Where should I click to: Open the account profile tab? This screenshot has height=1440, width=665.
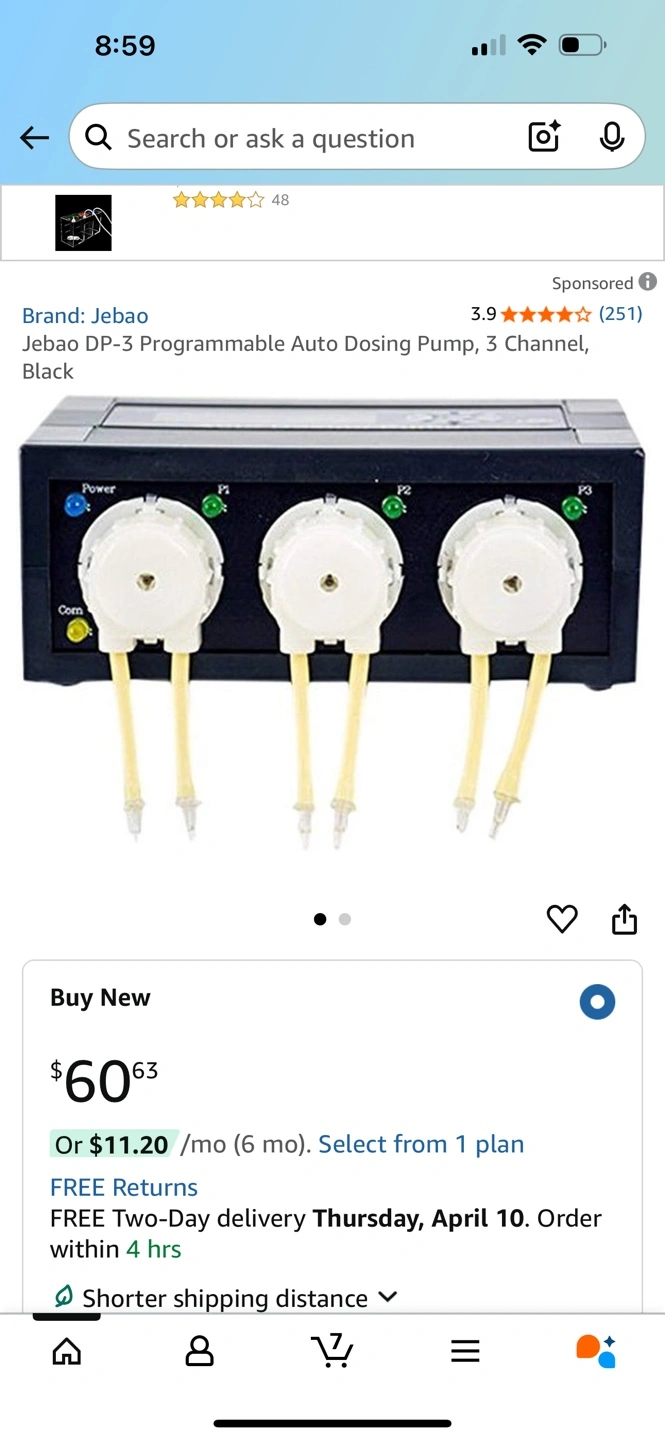click(x=200, y=1351)
